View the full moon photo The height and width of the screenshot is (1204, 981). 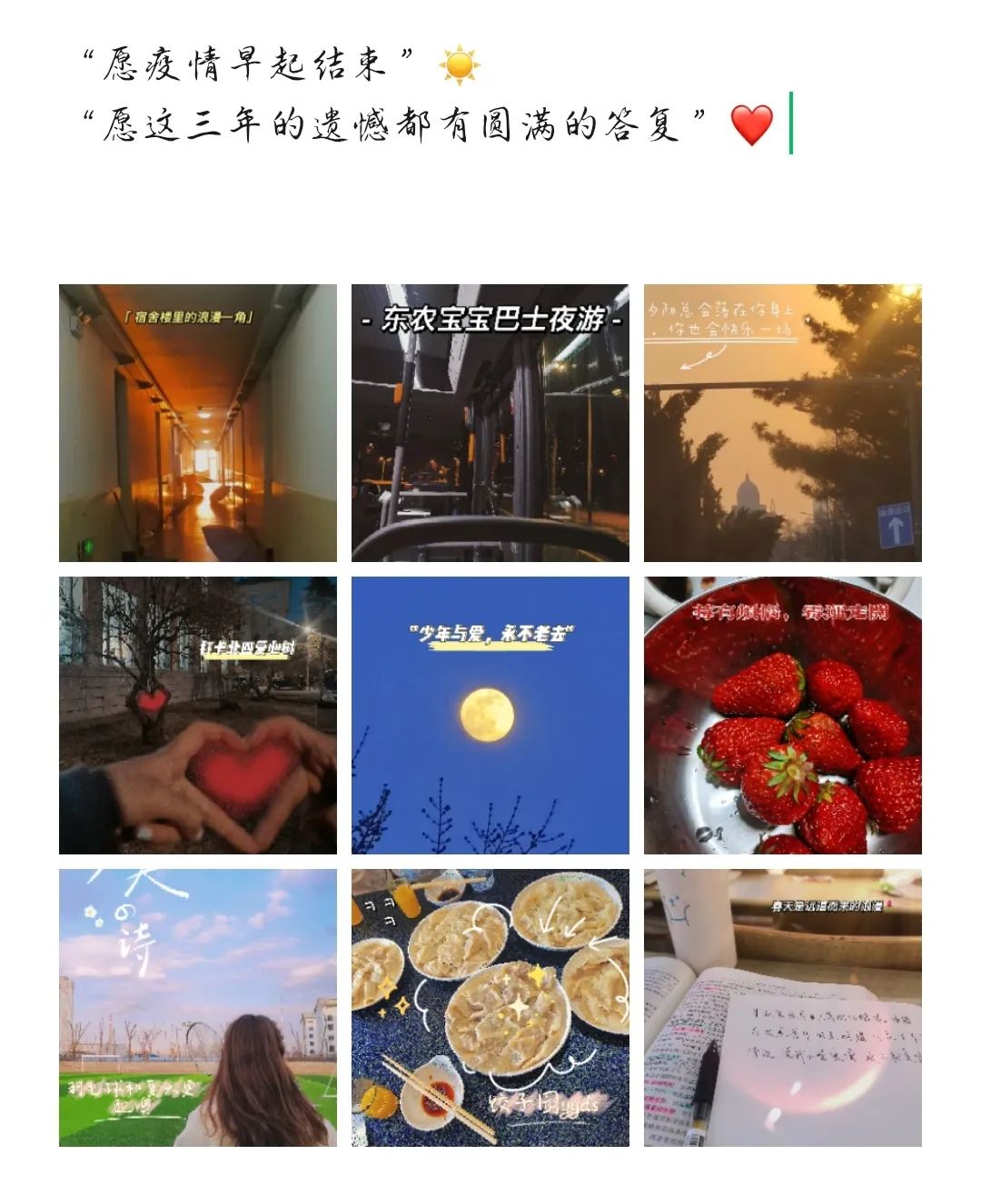pos(490,715)
